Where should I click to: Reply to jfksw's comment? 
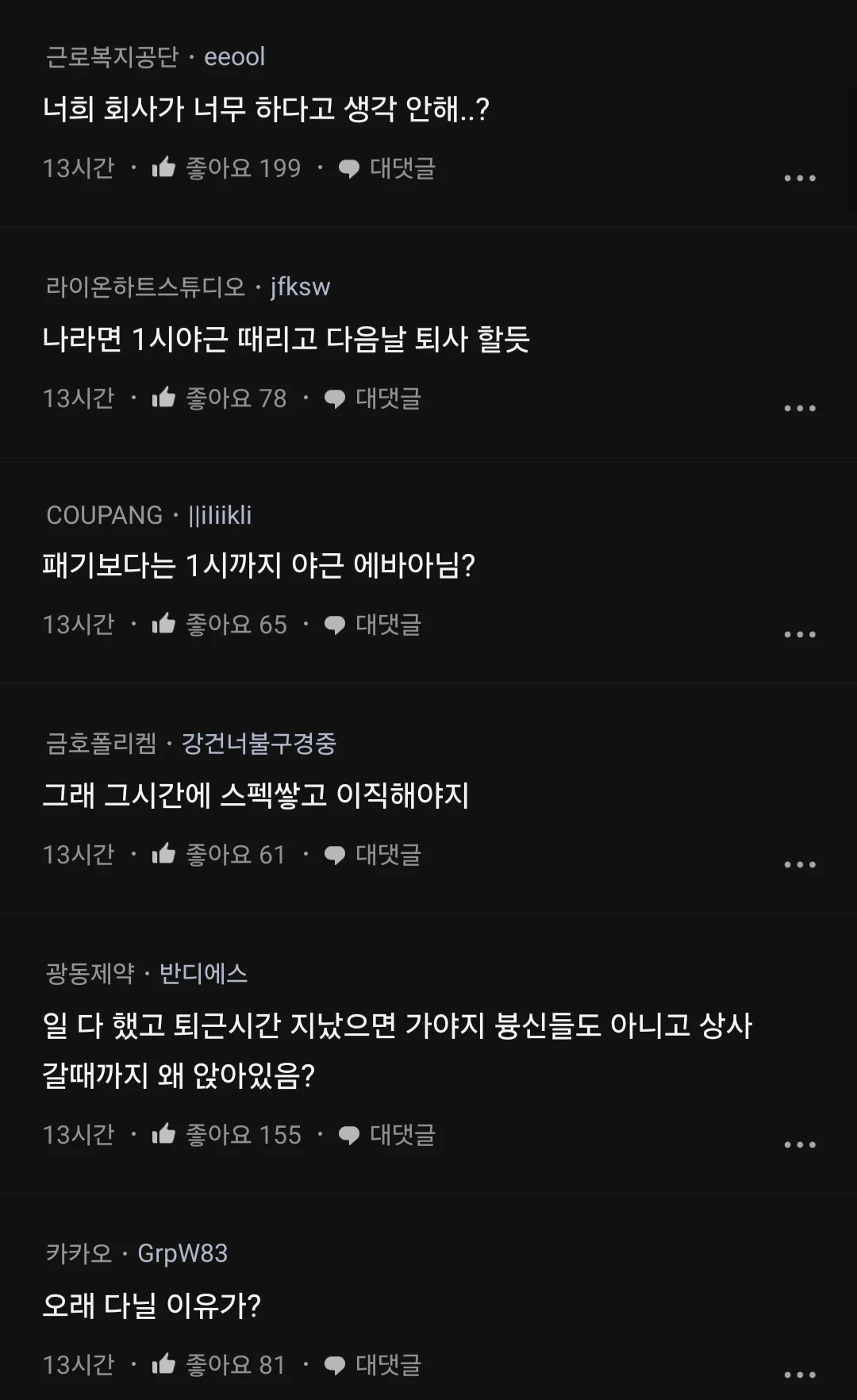pyautogui.click(x=373, y=398)
